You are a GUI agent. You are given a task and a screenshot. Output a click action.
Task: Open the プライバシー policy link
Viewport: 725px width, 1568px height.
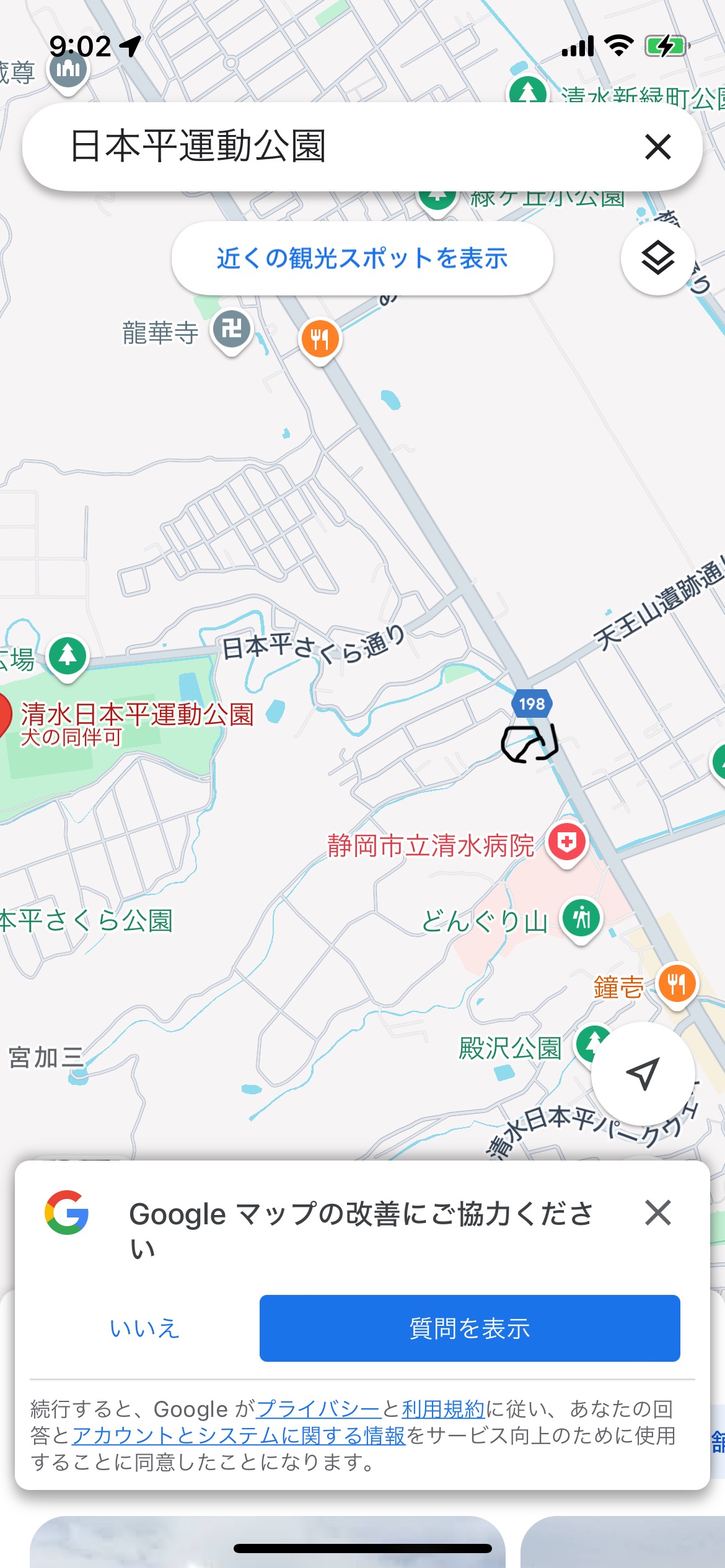[x=319, y=1409]
